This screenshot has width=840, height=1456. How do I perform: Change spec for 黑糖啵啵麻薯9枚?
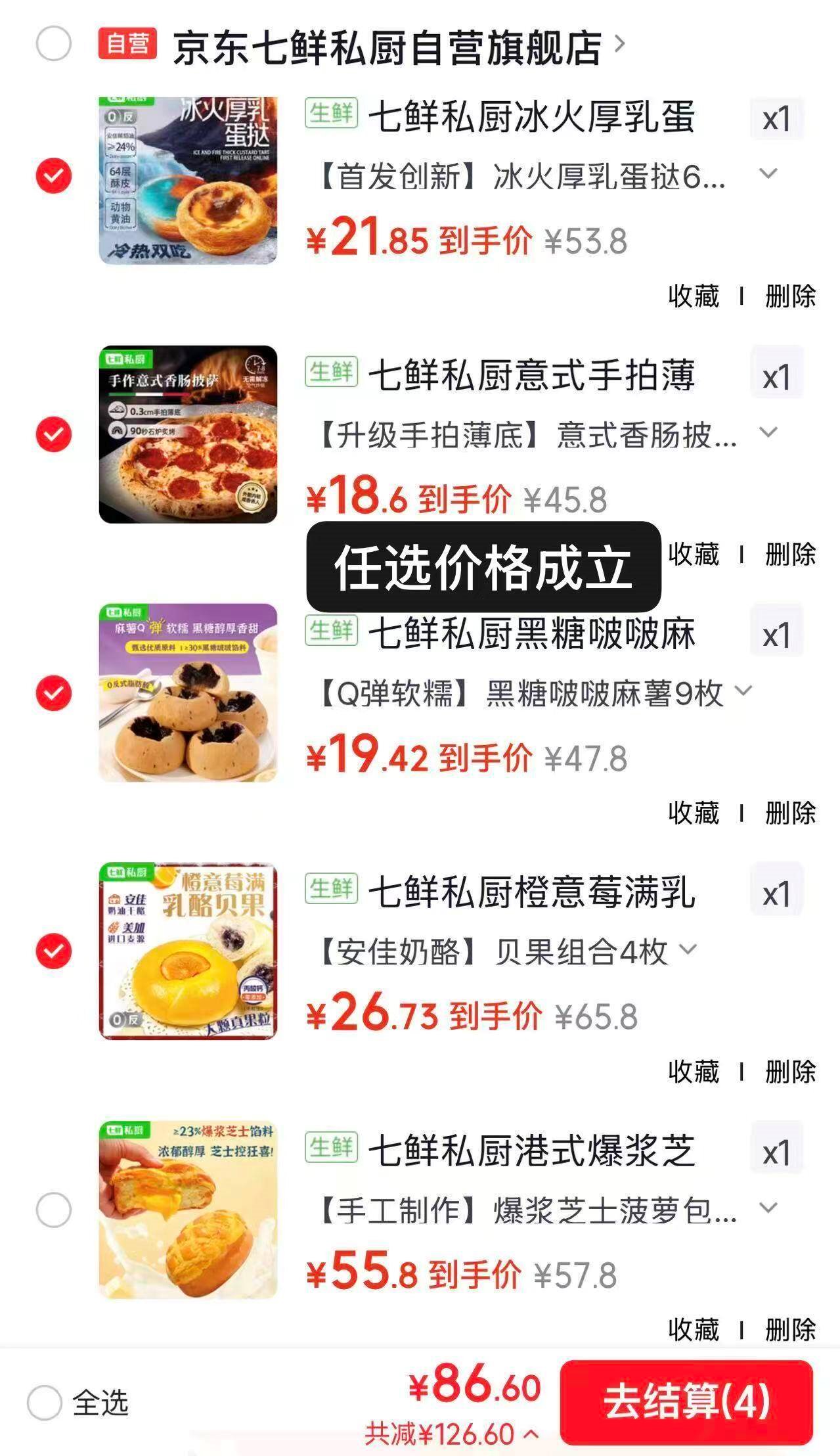(x=743, y=691)
